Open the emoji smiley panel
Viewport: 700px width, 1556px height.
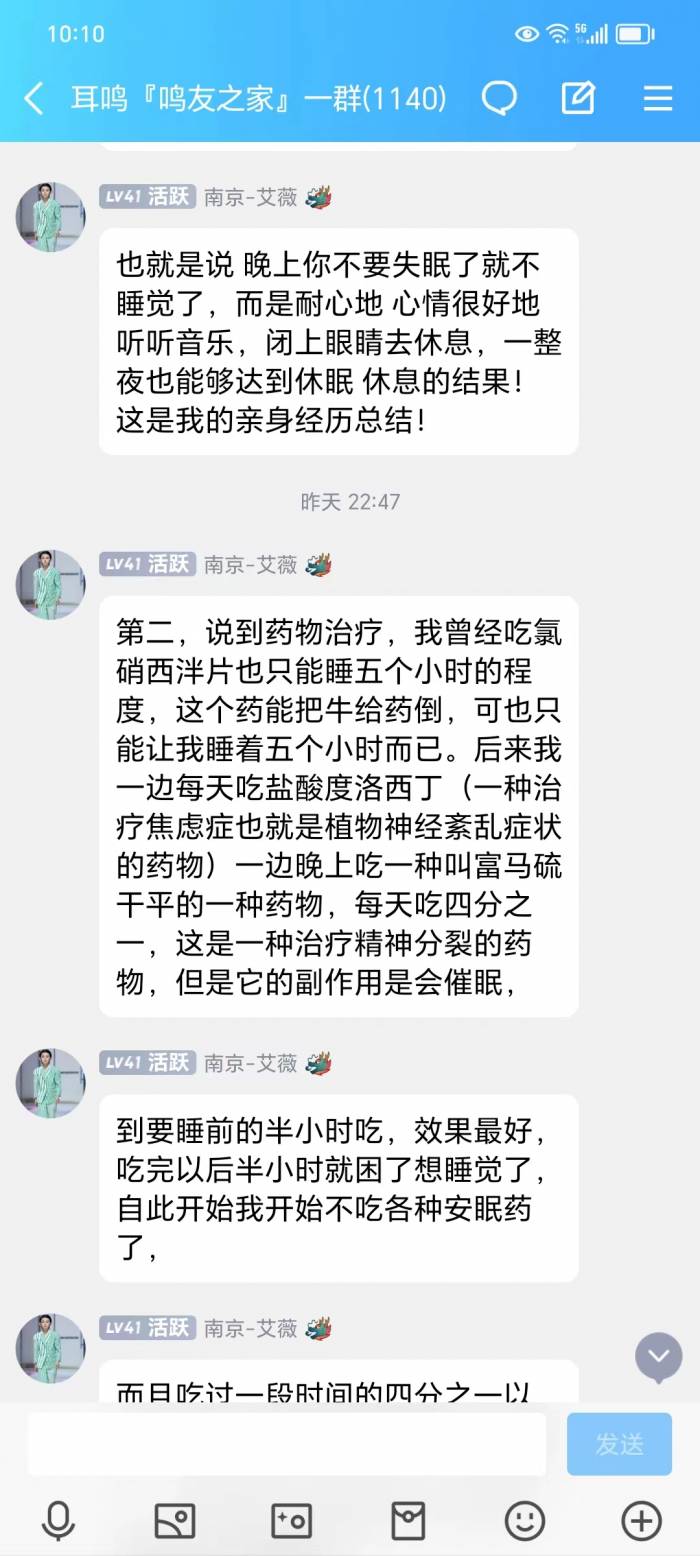tap(525, 1521)
